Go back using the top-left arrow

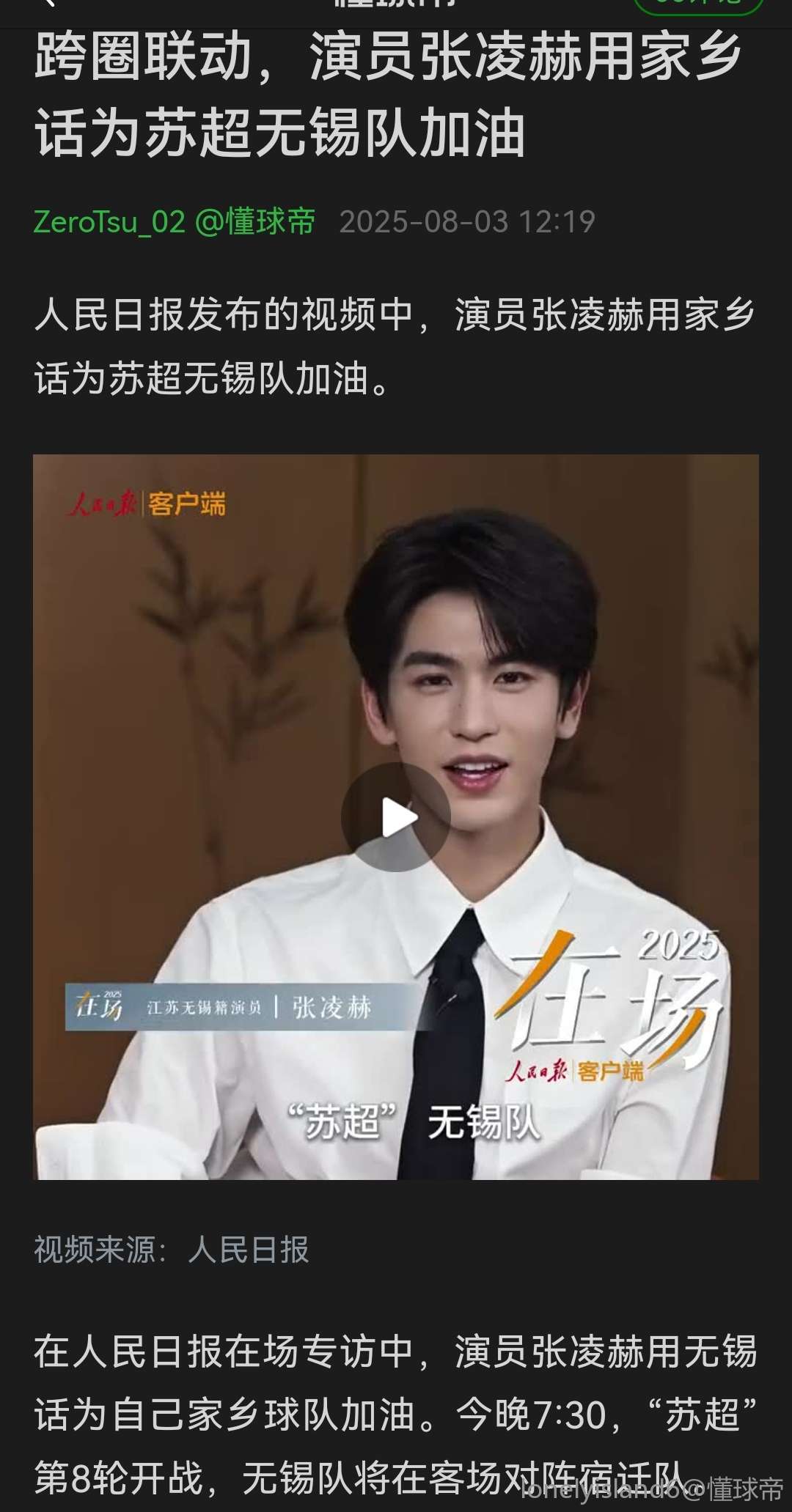(47, 4)
